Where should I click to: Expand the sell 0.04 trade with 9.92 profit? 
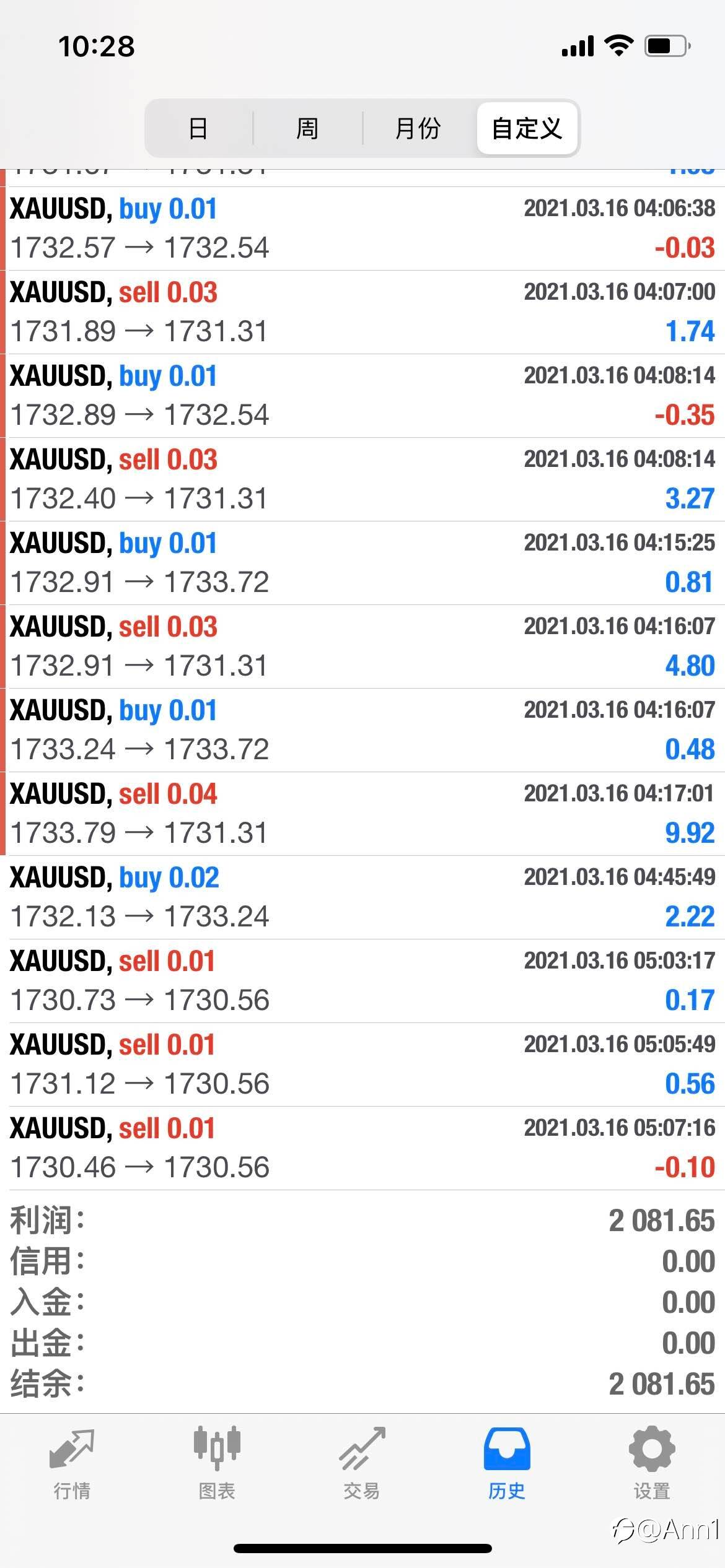click(x=362, y=814)
